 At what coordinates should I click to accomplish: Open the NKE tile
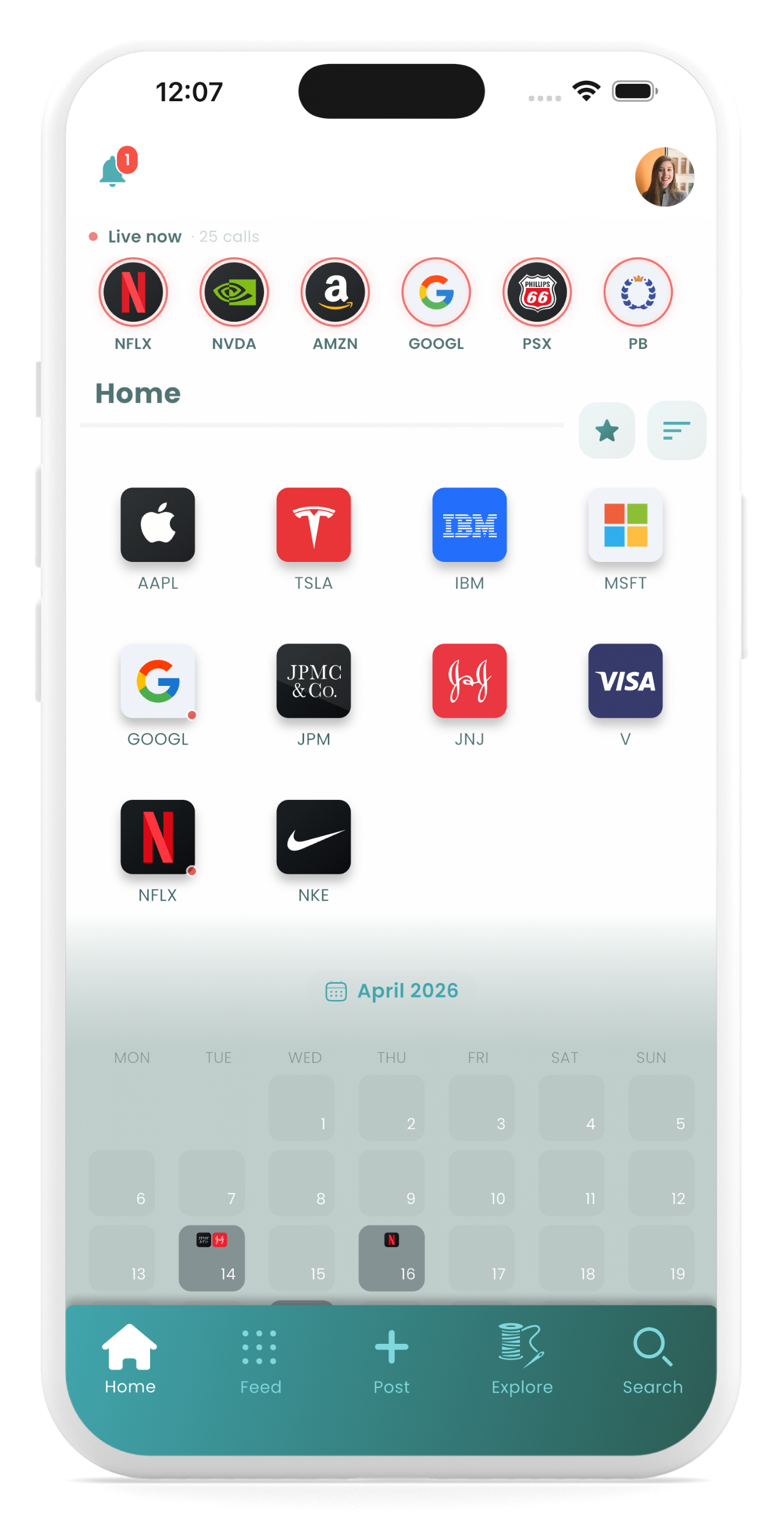(x=313, y=837)
